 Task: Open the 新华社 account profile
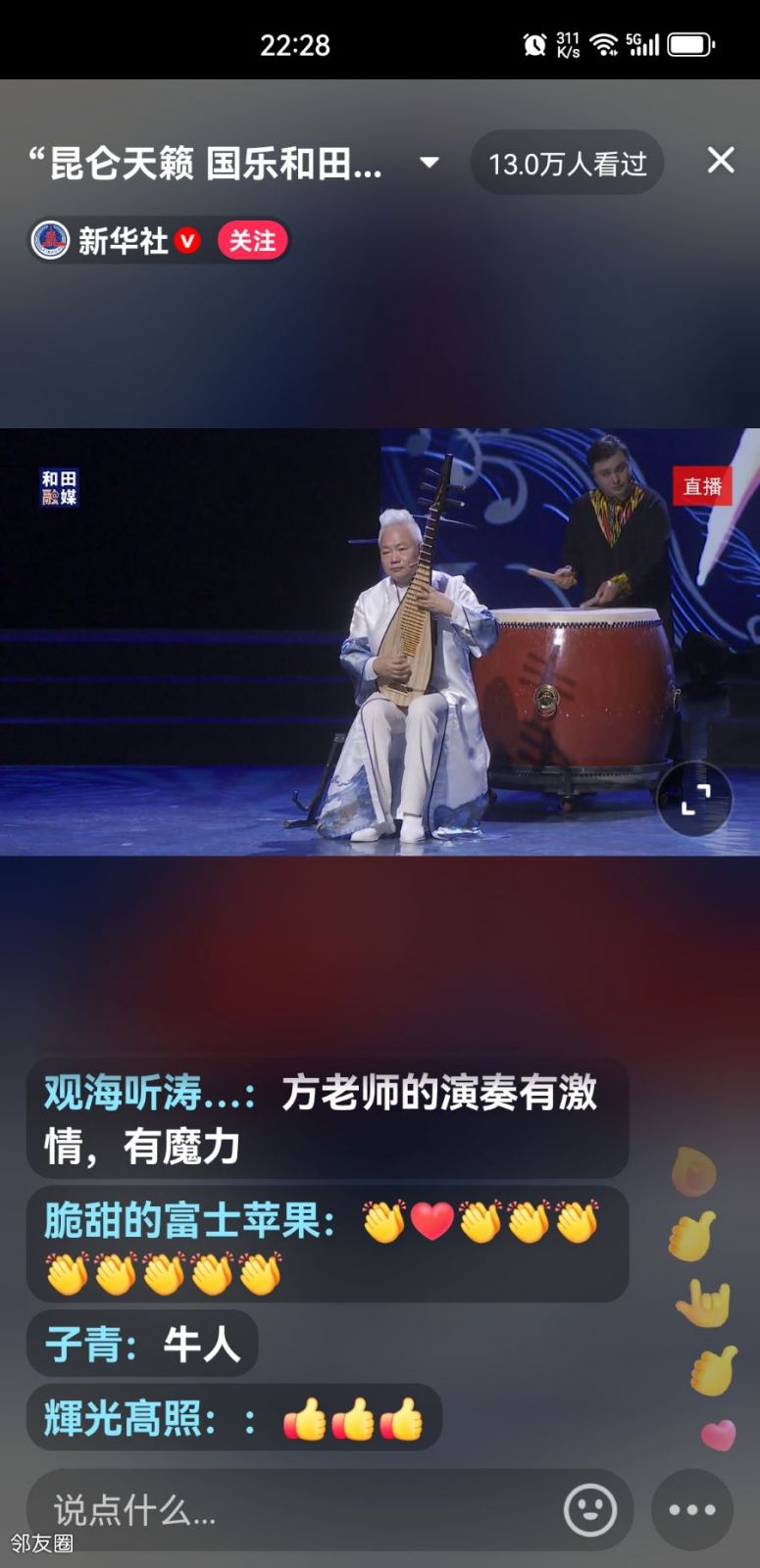pos(108,241)
